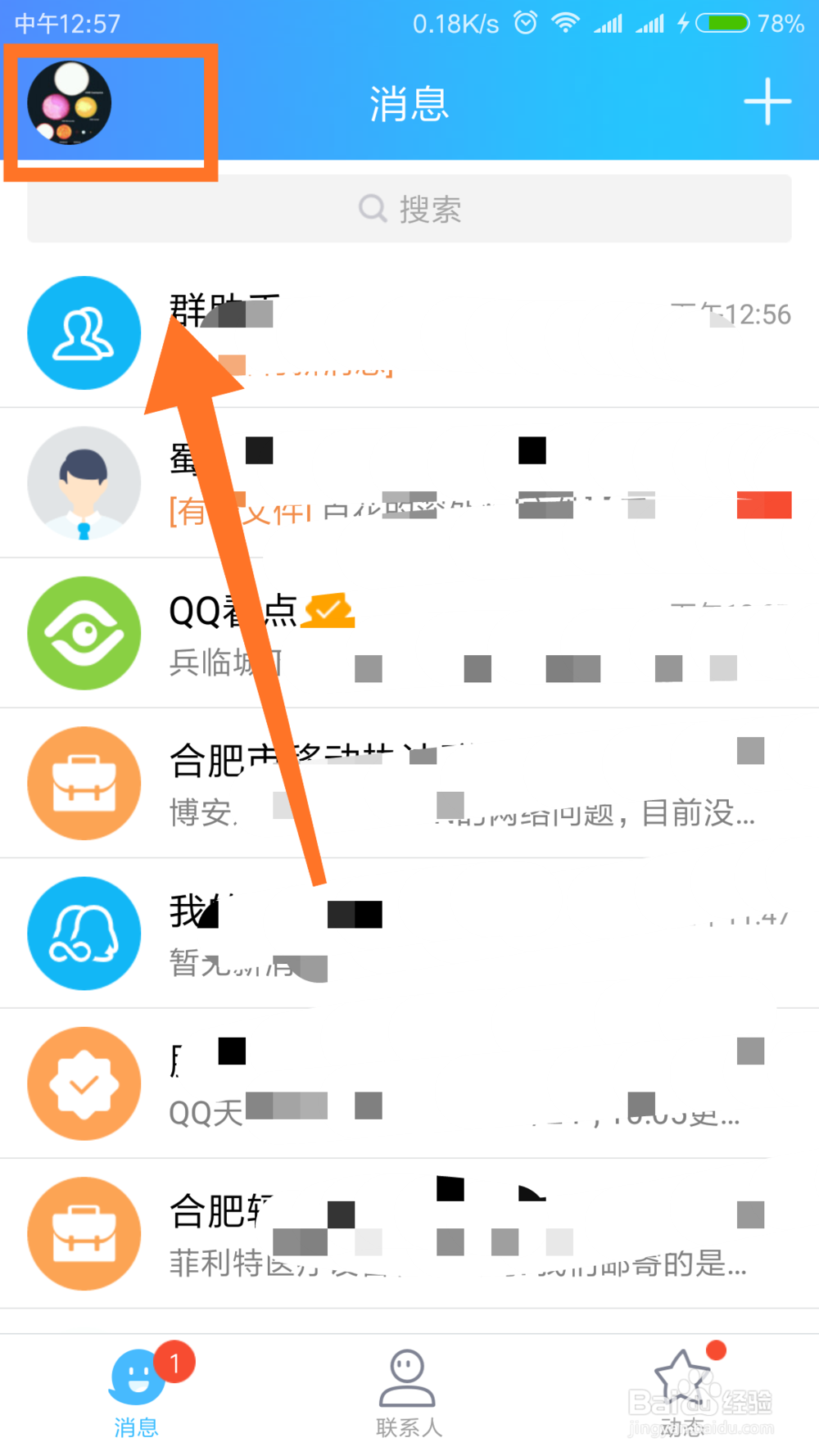819x1456 pixels.
Task: Tap the orange badge icon above QQ天气 entry
Action: (x=84, y=1083)
